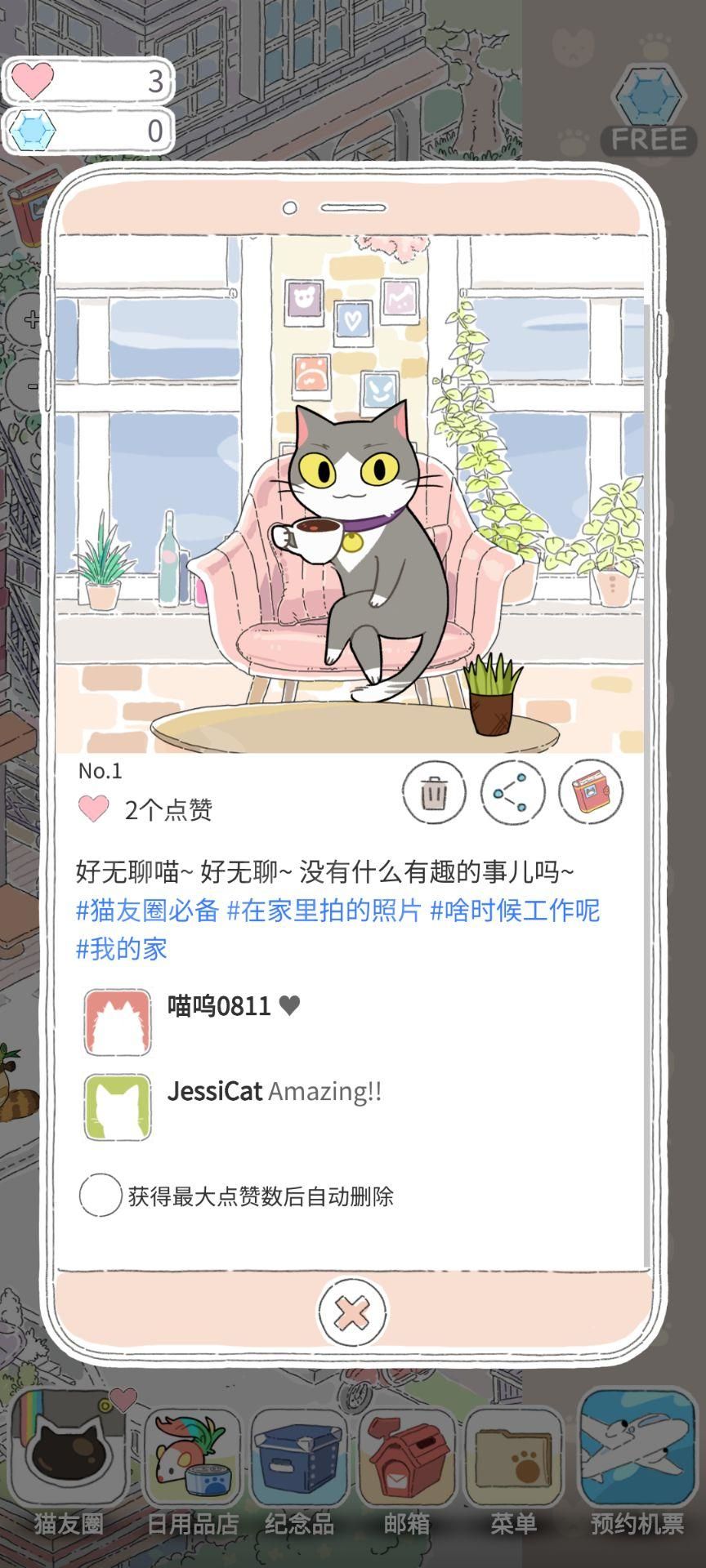Image resolution: width=706 pixels, height=1568 pixels.
Task: Delete this post with the trash icon
Action: [434, 791]
